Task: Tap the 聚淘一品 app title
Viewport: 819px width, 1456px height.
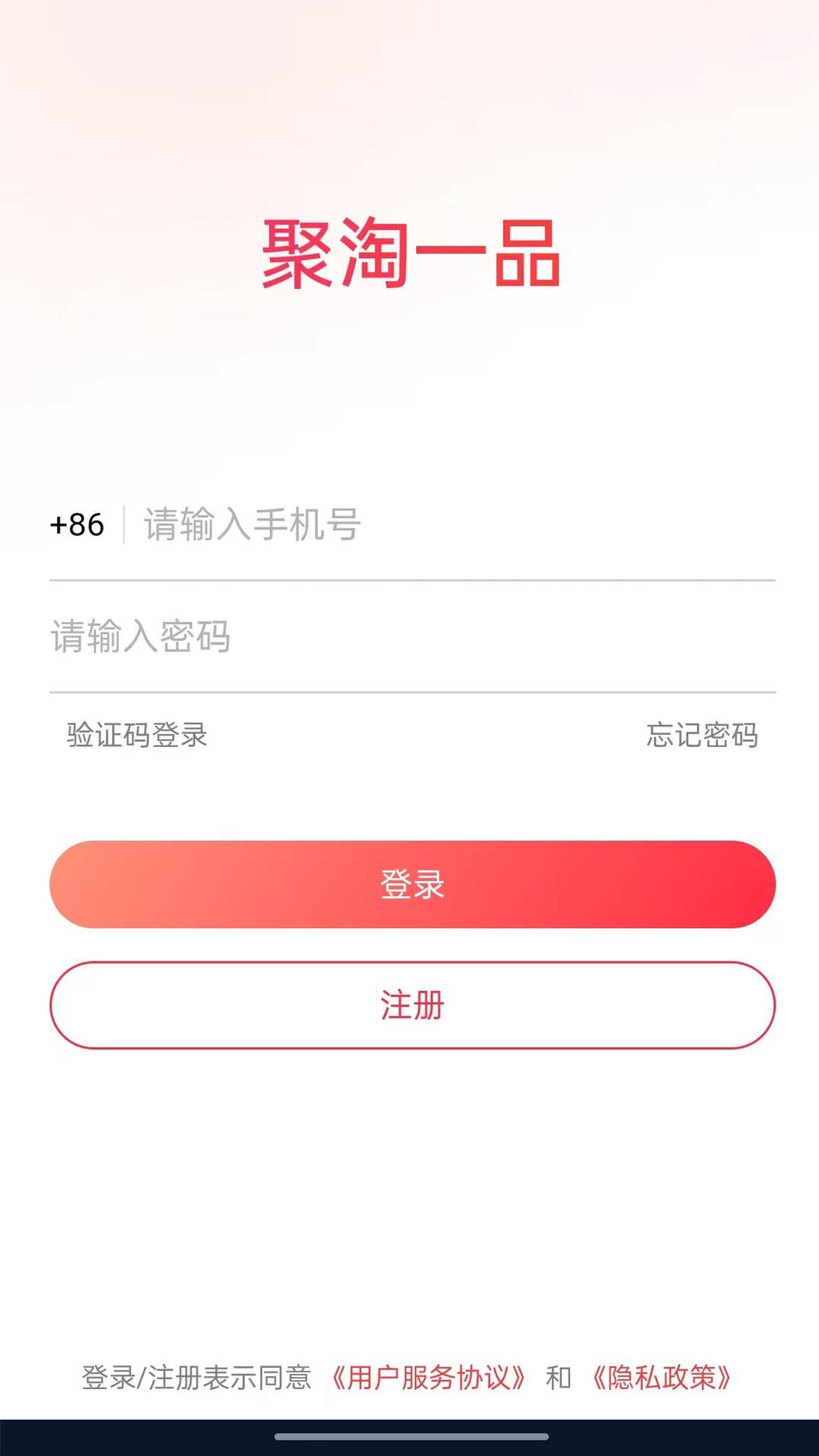Action: coord(409,254)
